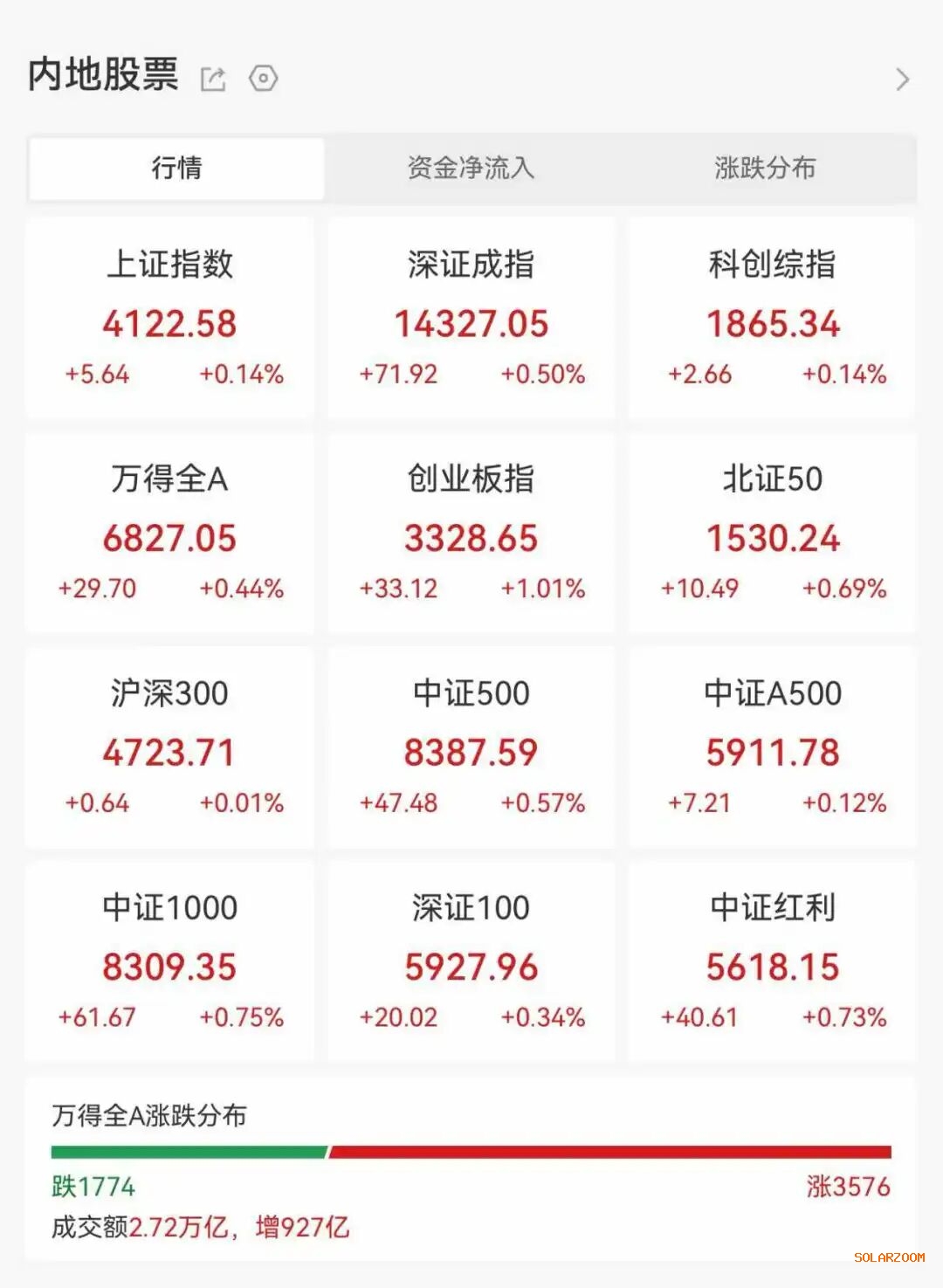Open the 中证1000 index card
This screenshot has width=943, height=1288.
pyautogui.click(x=169, y=961)
